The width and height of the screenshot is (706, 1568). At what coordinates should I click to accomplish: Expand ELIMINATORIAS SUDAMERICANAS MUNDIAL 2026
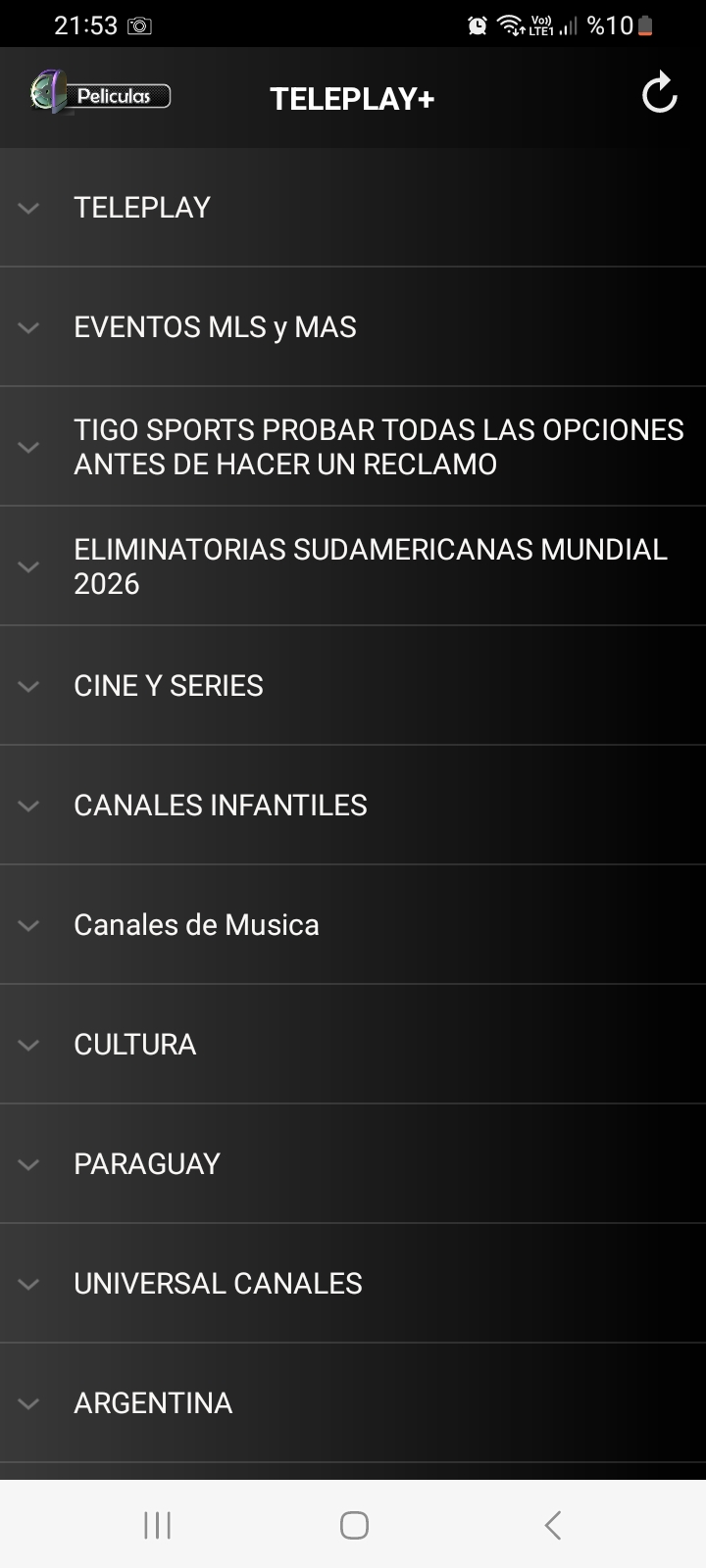click(x=353, y=566)
